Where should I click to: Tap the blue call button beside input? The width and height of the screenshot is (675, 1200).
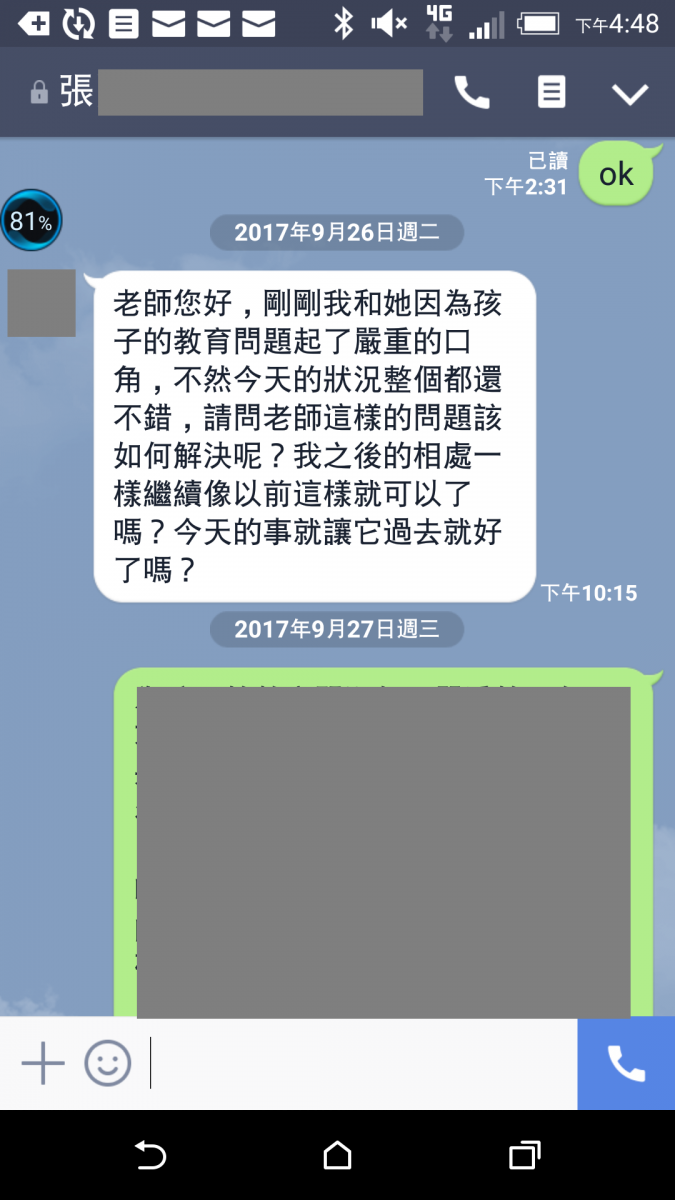(x=626, y=1063)
